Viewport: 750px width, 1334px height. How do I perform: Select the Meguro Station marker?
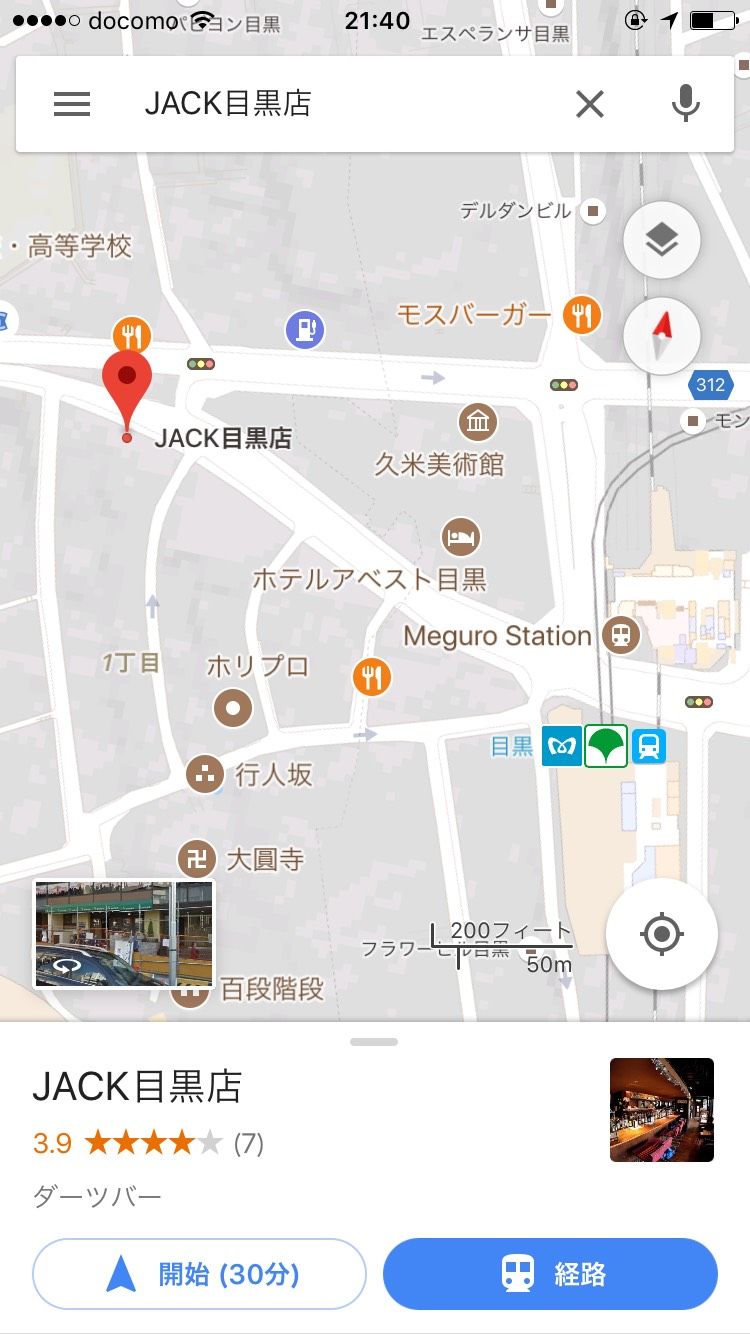621,635
